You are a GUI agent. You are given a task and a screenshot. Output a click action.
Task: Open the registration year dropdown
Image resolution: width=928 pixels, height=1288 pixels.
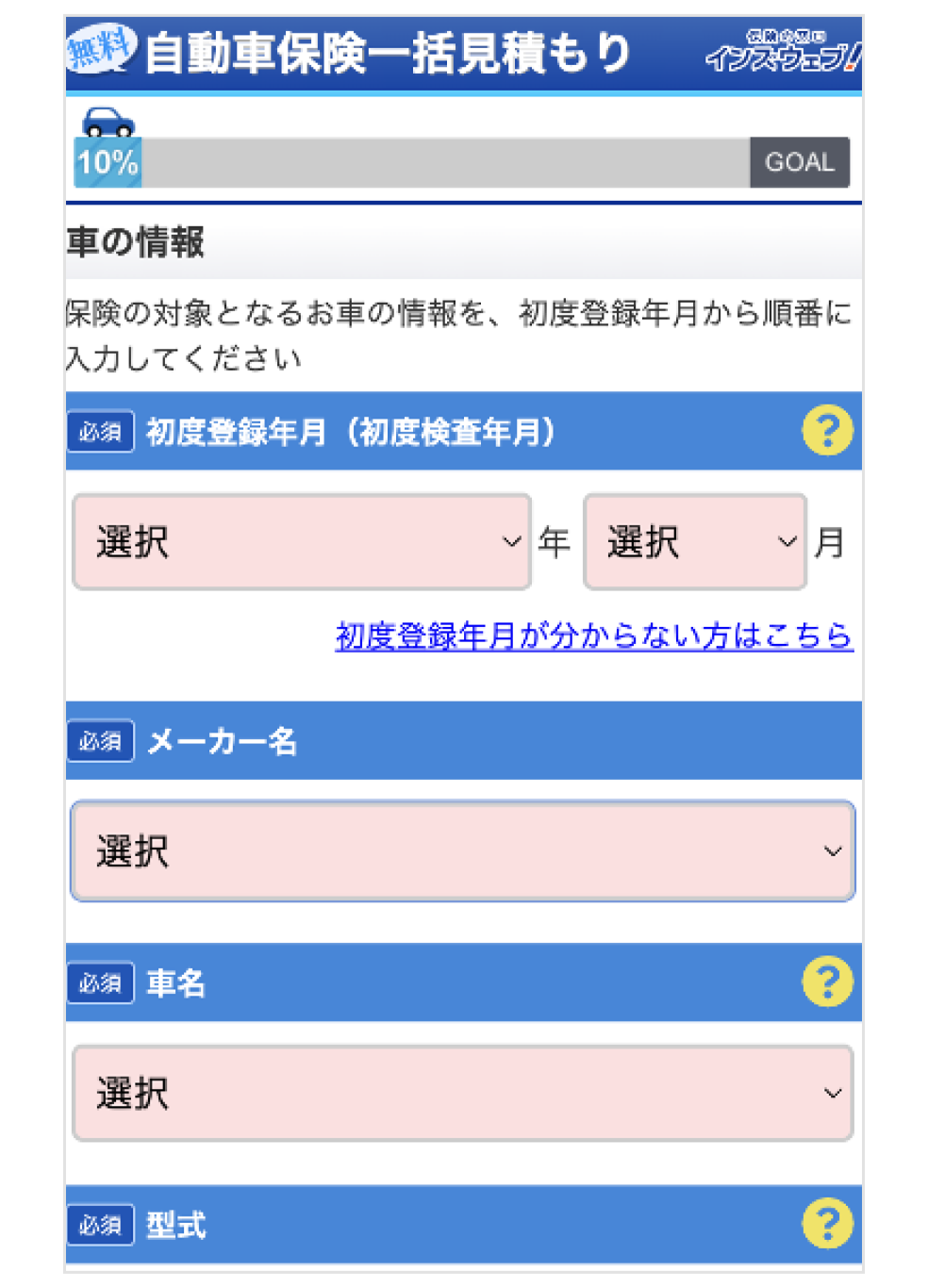click(302, 542)
